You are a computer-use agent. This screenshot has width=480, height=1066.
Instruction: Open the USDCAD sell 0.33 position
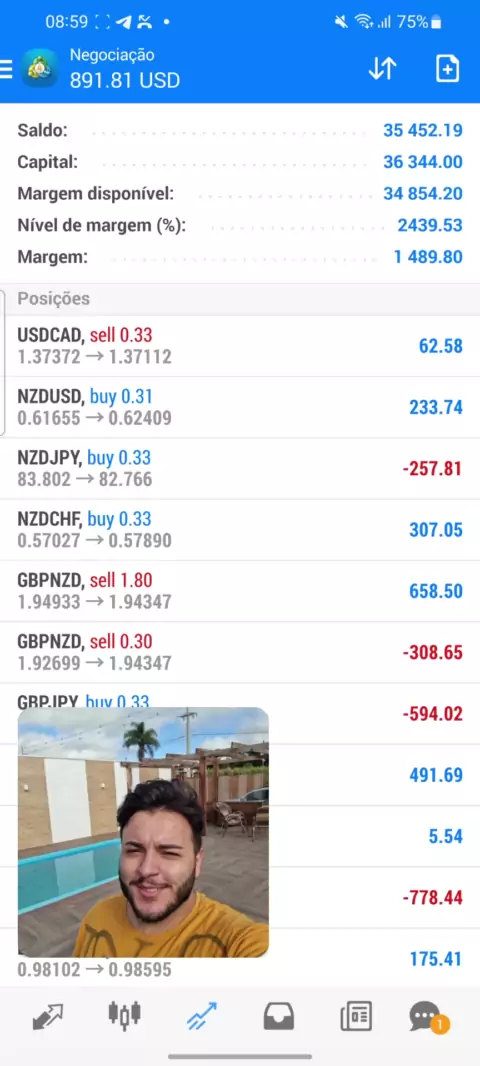point(240,346)
